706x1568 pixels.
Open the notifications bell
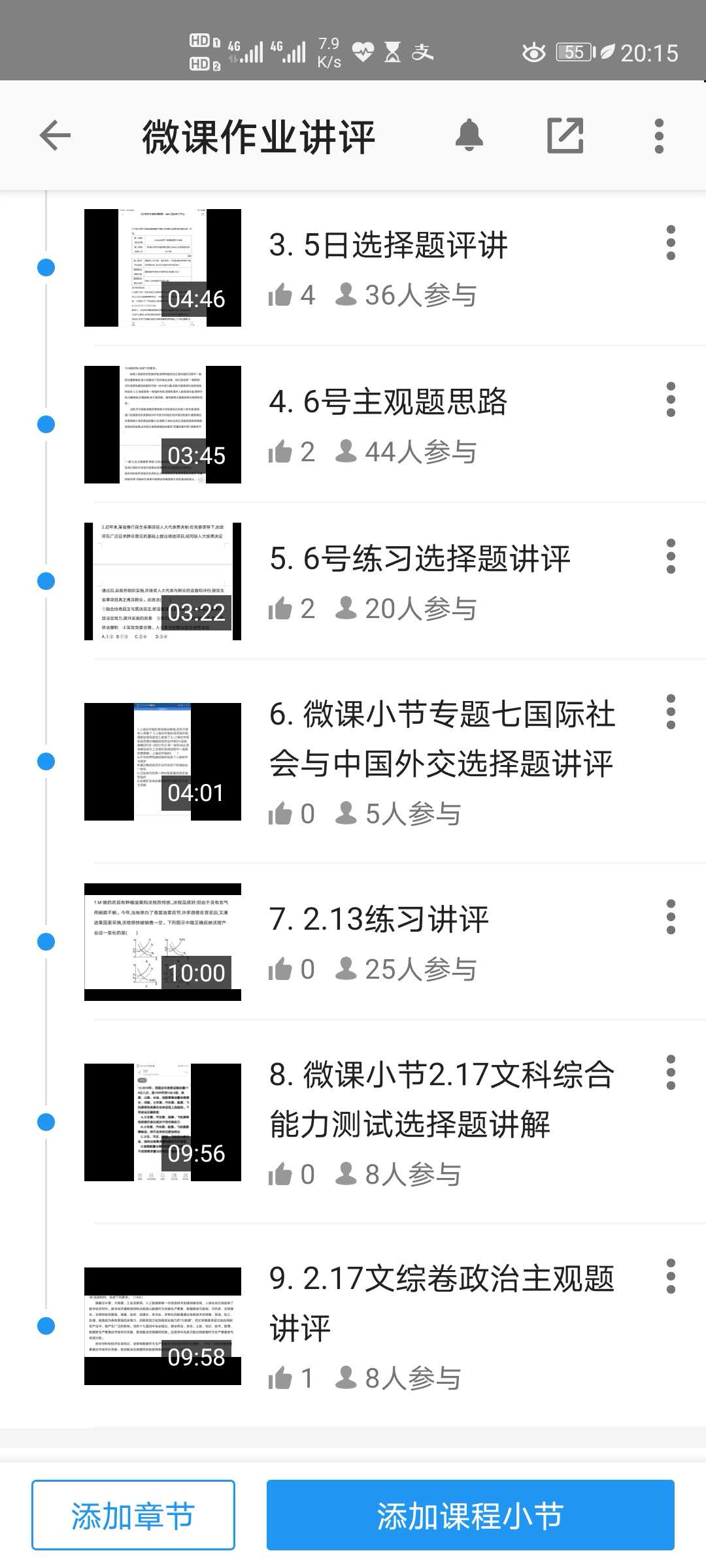point(469,136)
